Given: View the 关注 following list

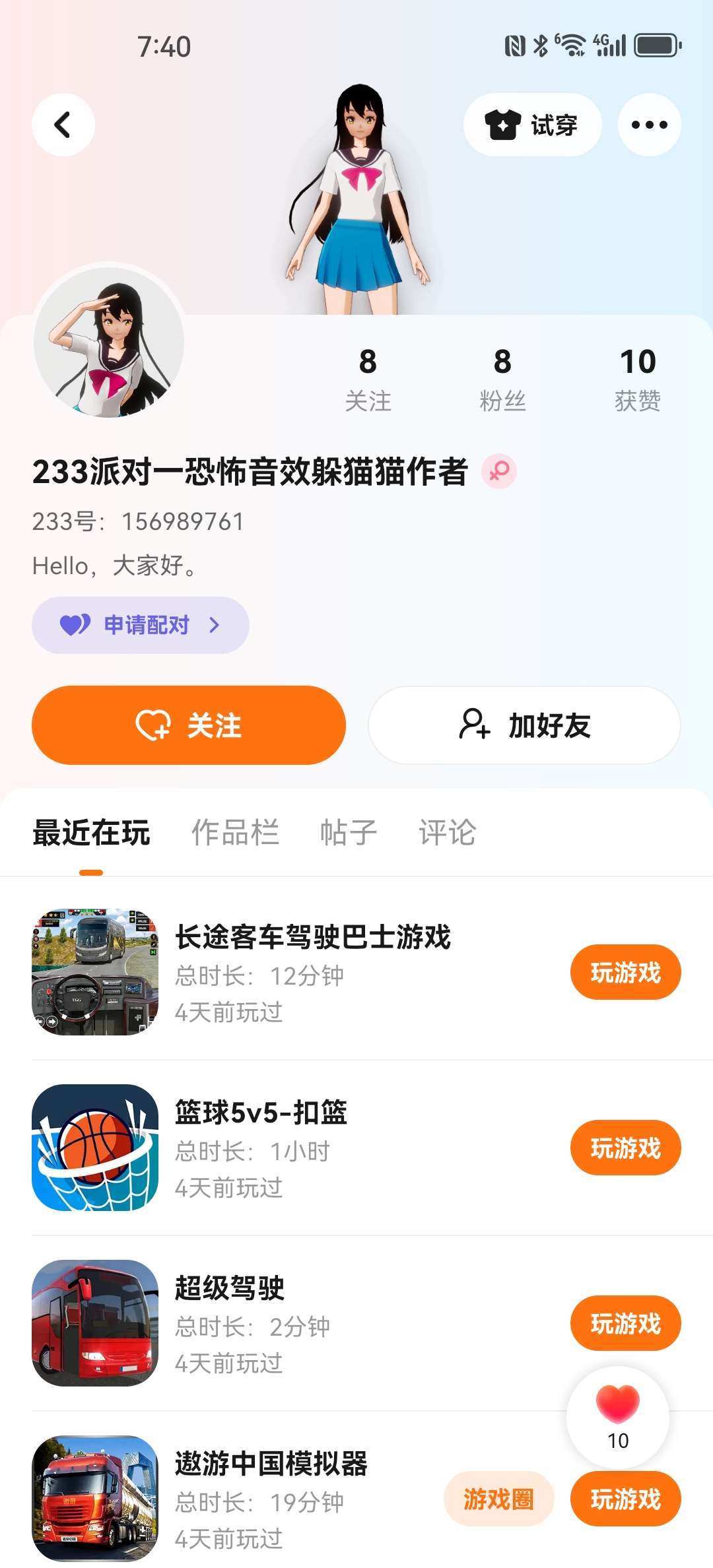Looking at the screenshot, I should (368, 379).
